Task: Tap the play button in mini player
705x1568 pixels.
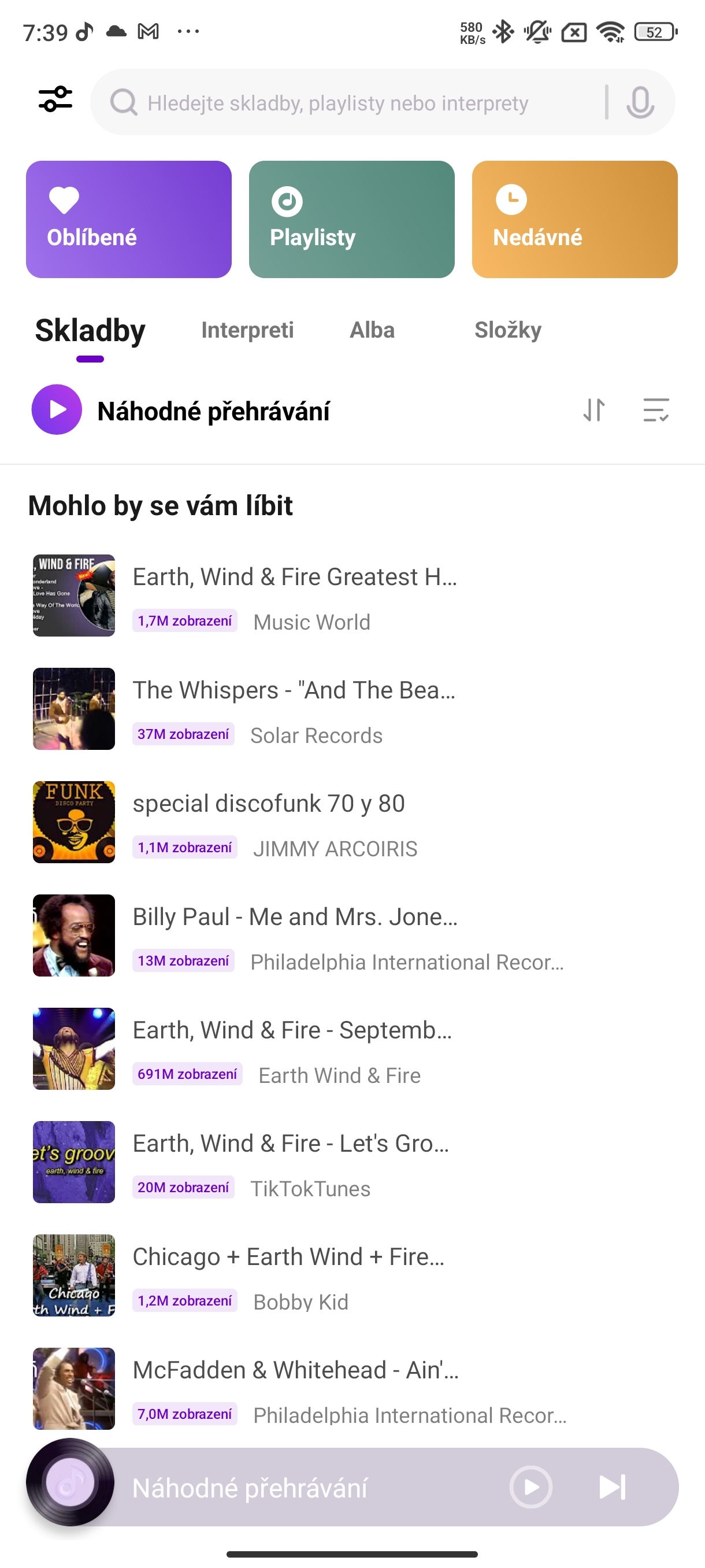Action: 530,1486
